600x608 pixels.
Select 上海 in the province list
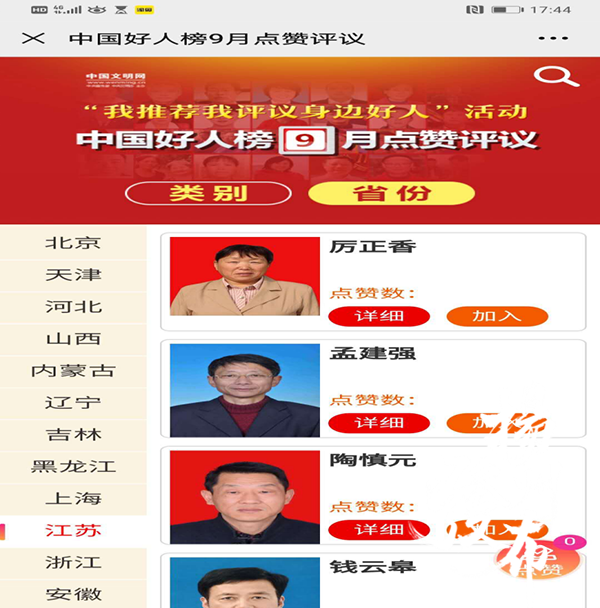(73, 499)
